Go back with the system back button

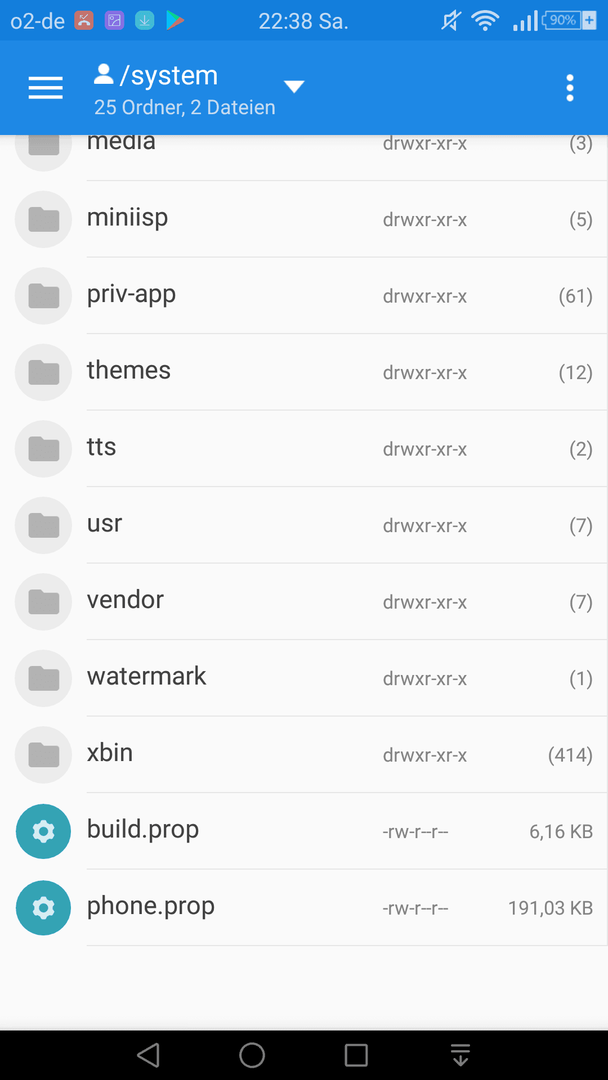pyautogui.click(x=148, y=1055)
